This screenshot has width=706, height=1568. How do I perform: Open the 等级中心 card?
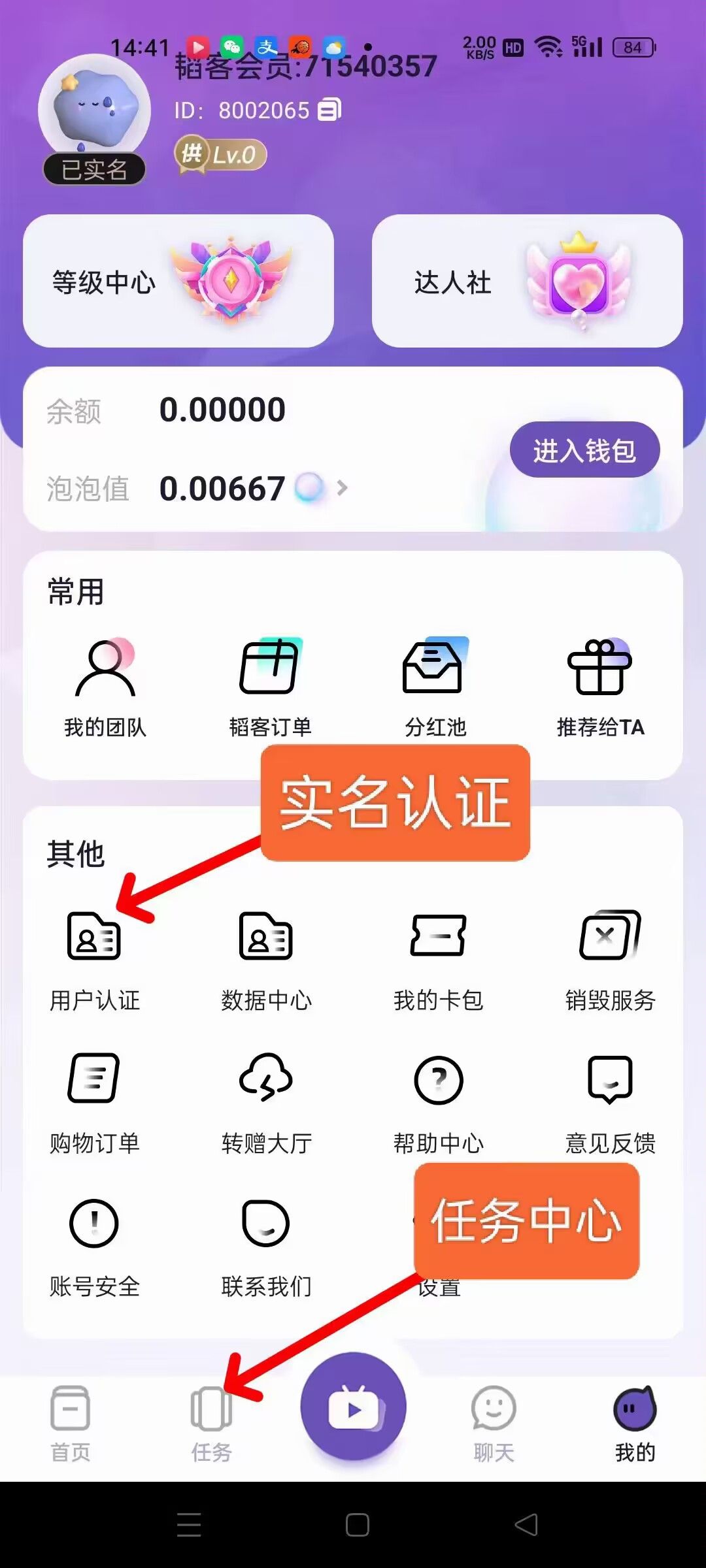pyautogui.click(x=178, y=281)
